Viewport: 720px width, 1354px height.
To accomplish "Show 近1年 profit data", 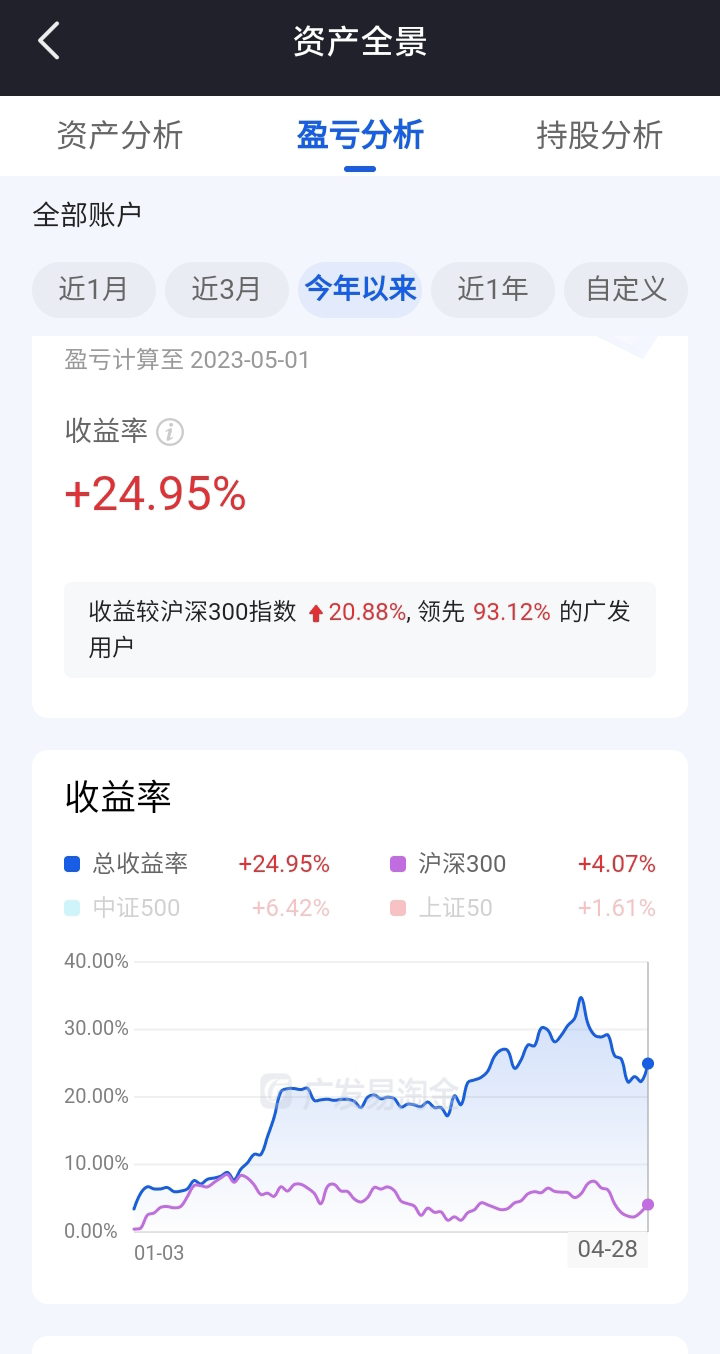I will coord(493,289).
